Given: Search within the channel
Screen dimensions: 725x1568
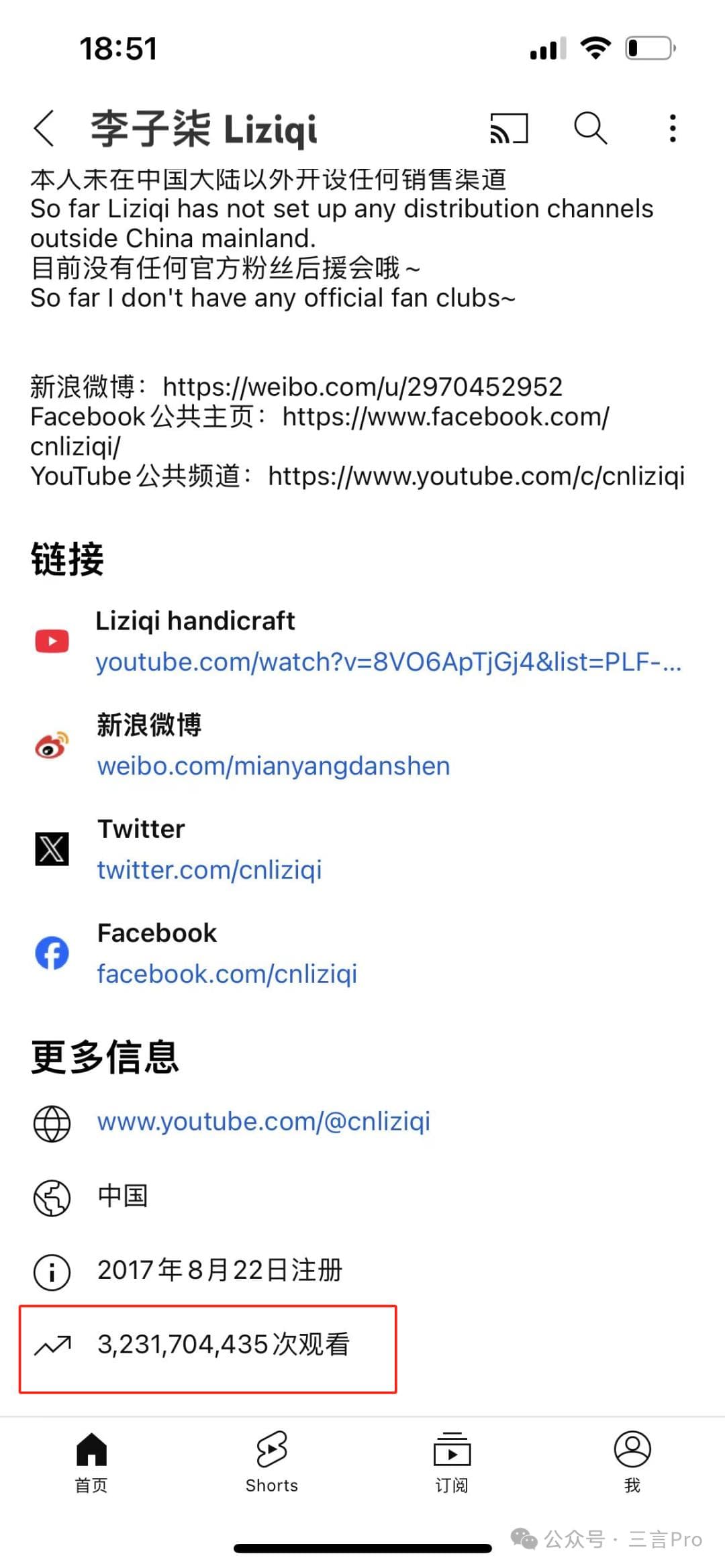Looking at the screenshot, I should coord(590,128).
